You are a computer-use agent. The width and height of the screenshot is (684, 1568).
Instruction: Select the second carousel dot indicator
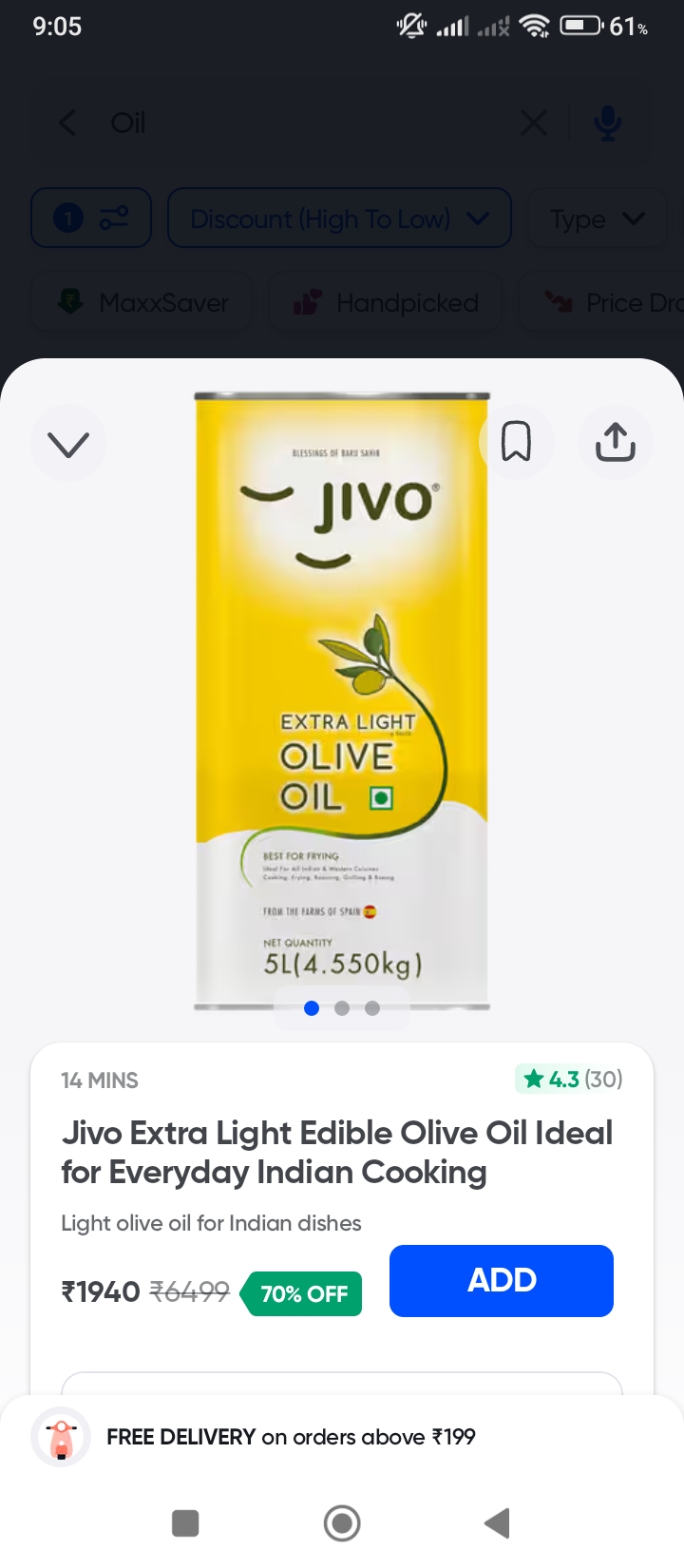(341, 1008)
